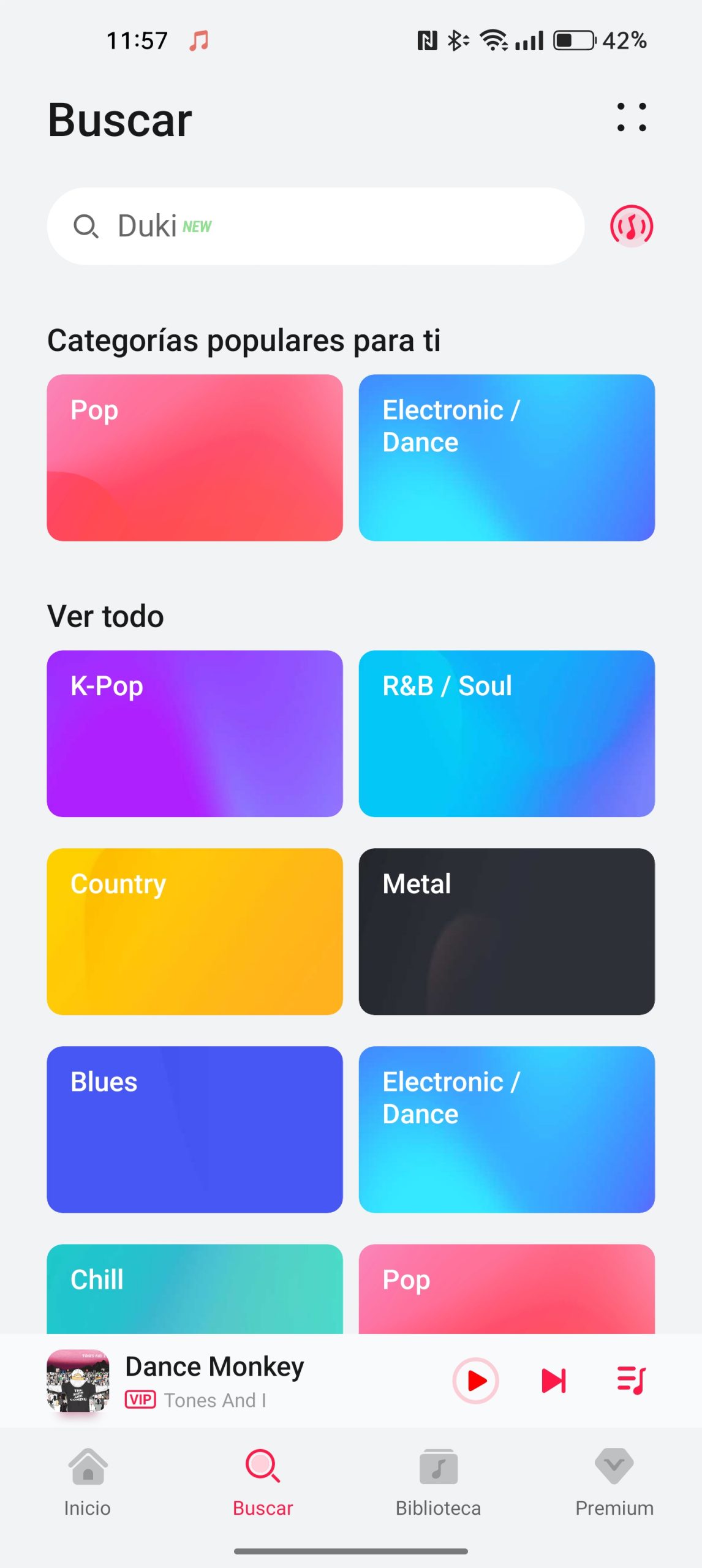702x1568 pixels.
Task: Select the Country category card
Action: coord(195,931)
